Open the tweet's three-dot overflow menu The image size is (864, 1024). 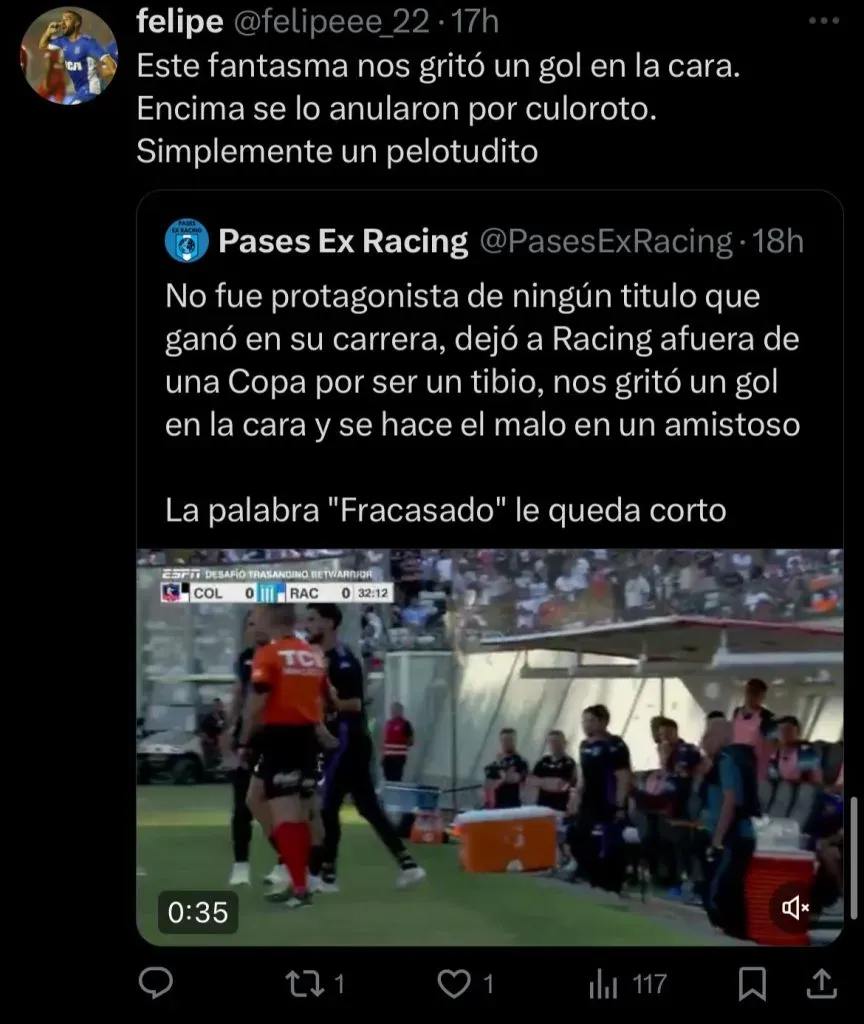pos(821,21)
